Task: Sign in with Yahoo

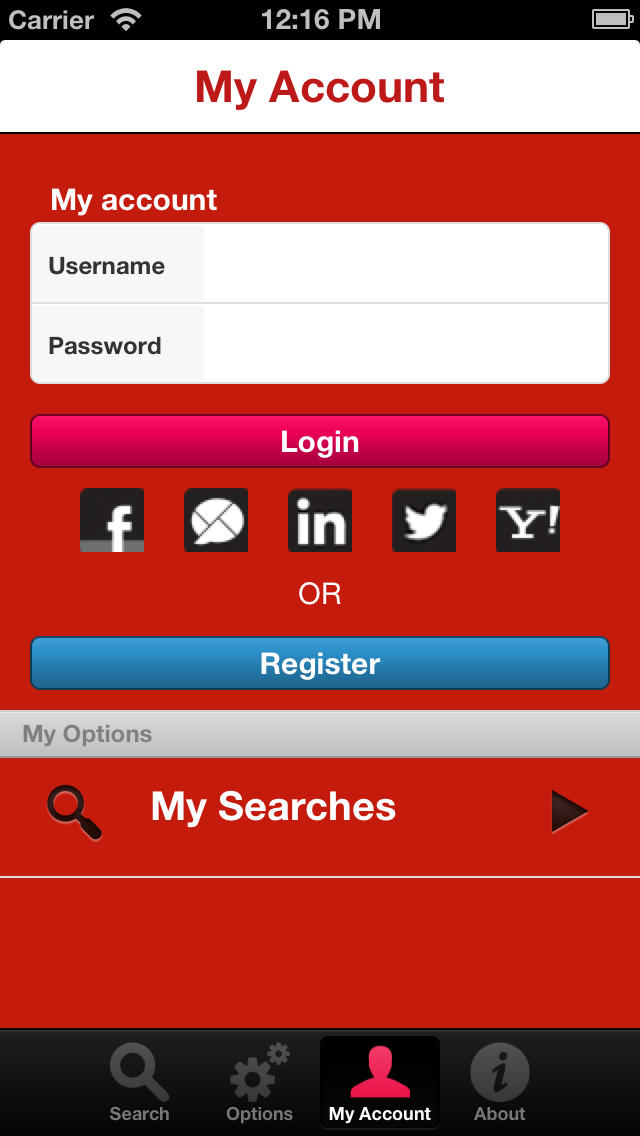Action: click(528, 520)
